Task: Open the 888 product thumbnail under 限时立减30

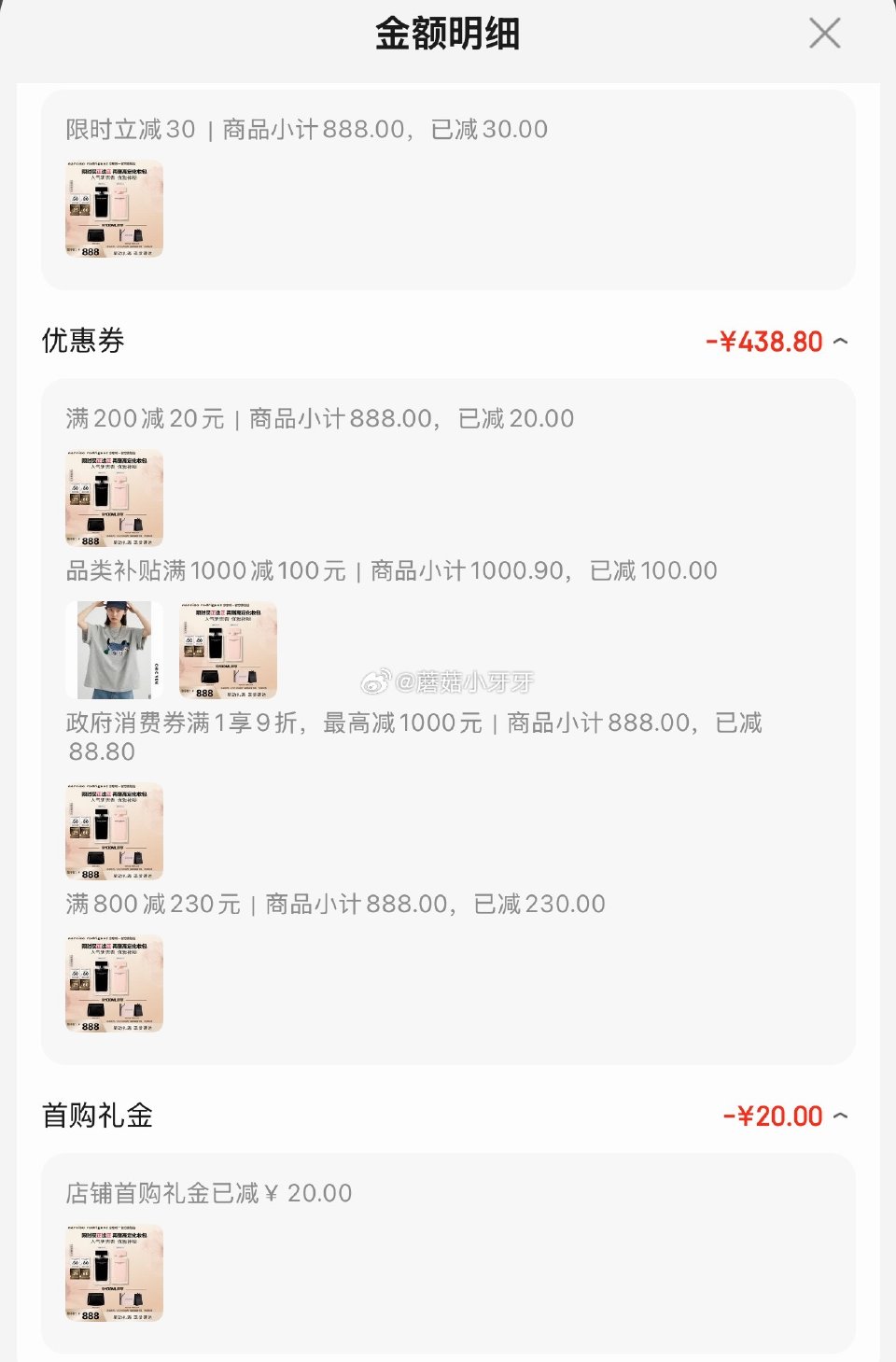Action: (x=113, y=207)
